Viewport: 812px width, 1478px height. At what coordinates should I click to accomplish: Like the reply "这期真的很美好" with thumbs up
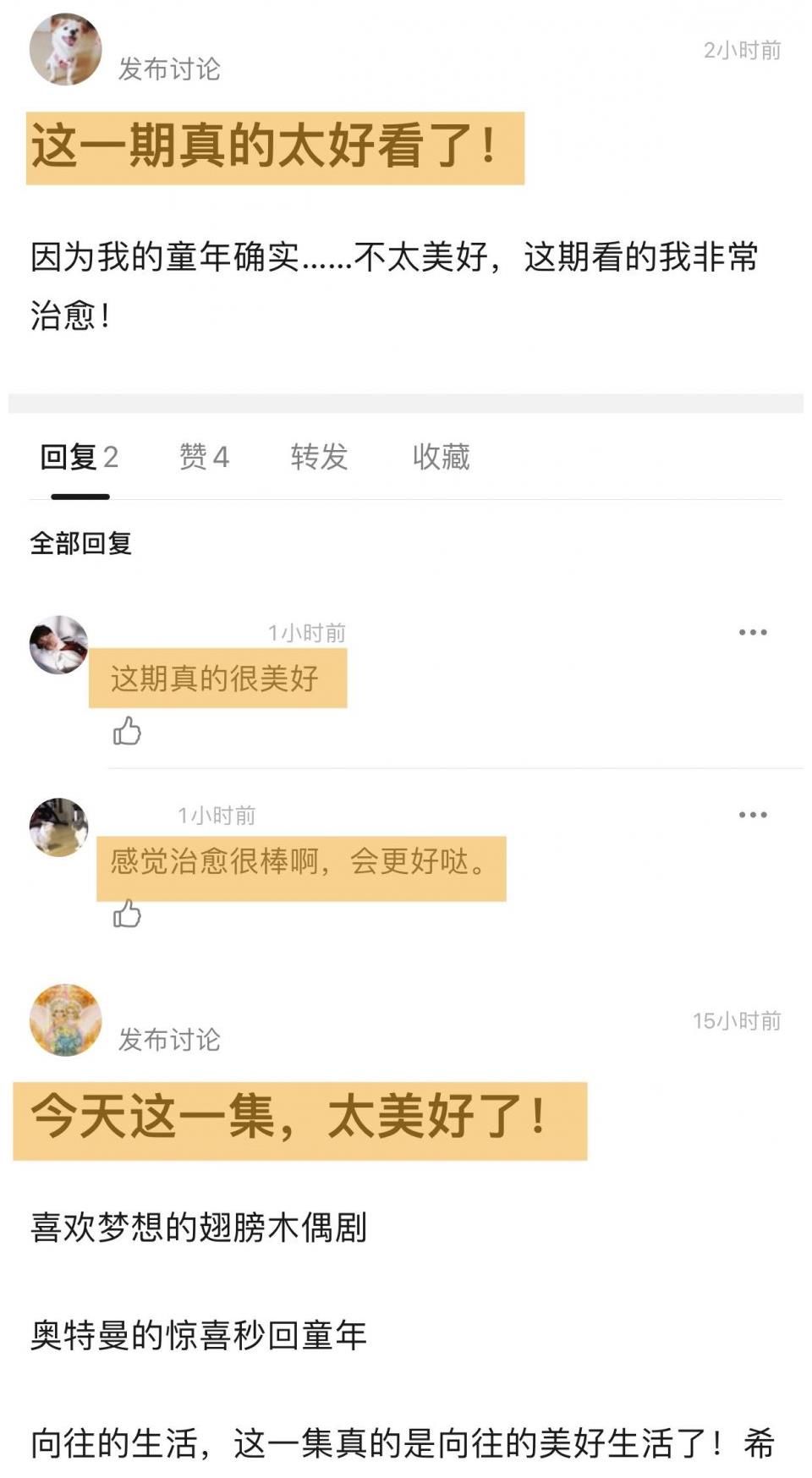click(125, 731)
